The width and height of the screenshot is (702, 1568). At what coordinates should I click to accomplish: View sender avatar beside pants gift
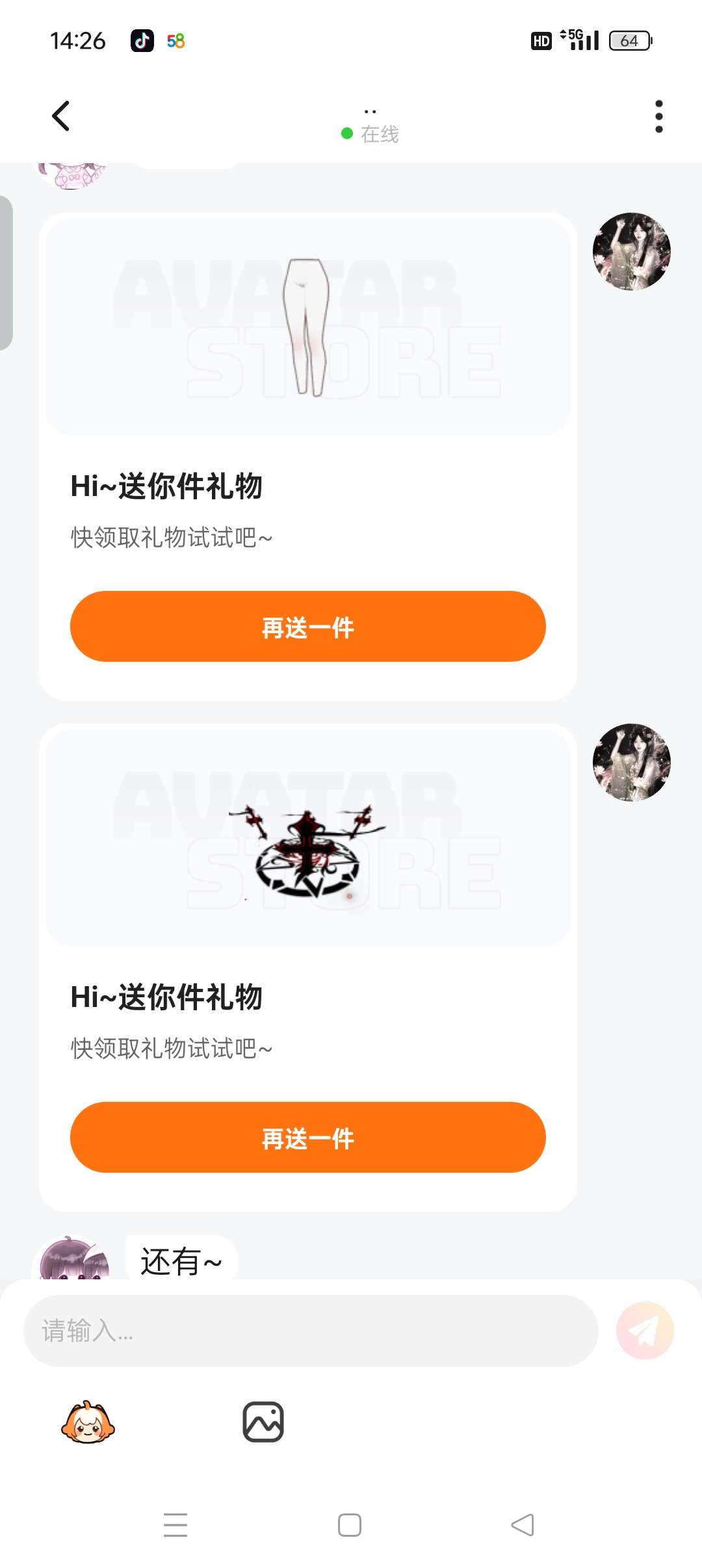pyautogui.click(x=631, y=252)
